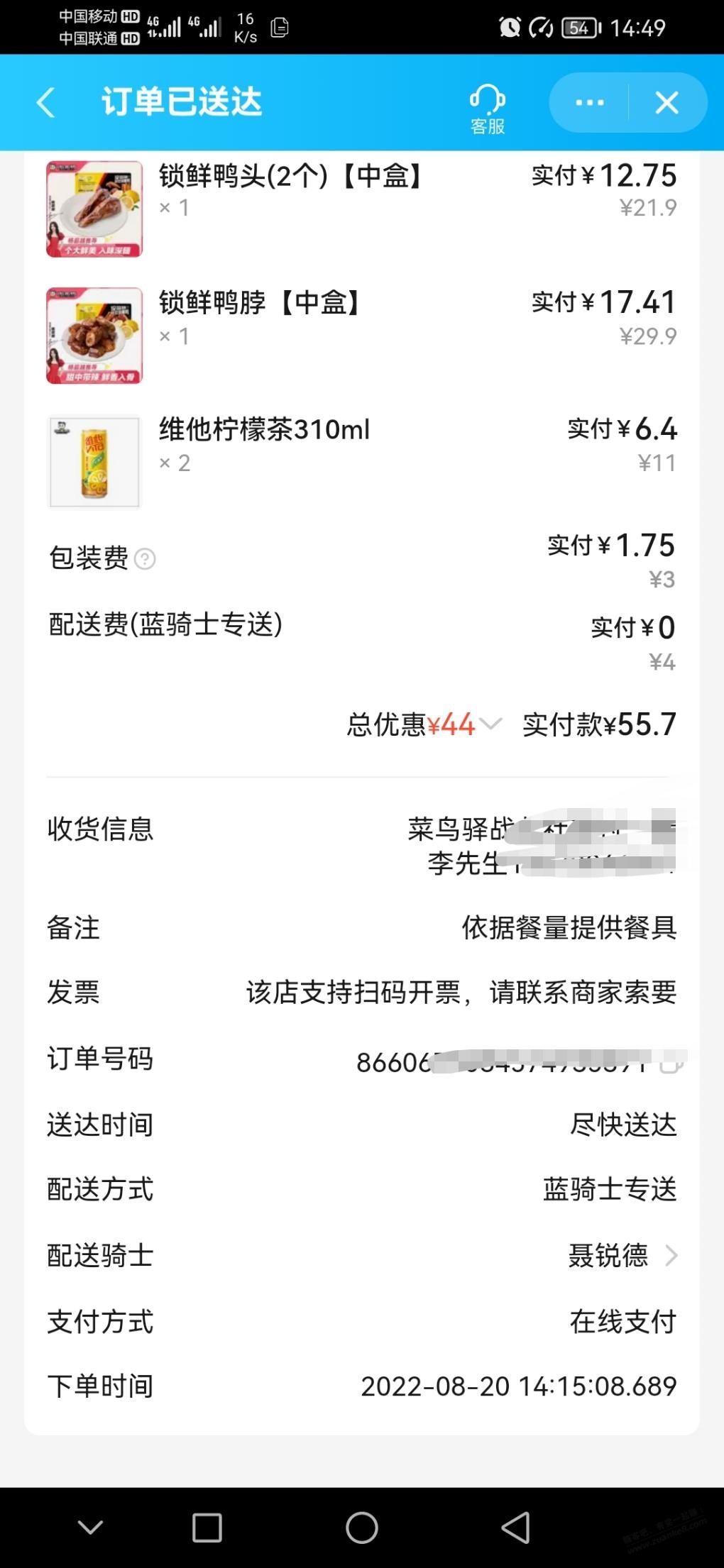Tap the duck head product image
This screenshot has height=1568, width=724.
coord(94,208)
